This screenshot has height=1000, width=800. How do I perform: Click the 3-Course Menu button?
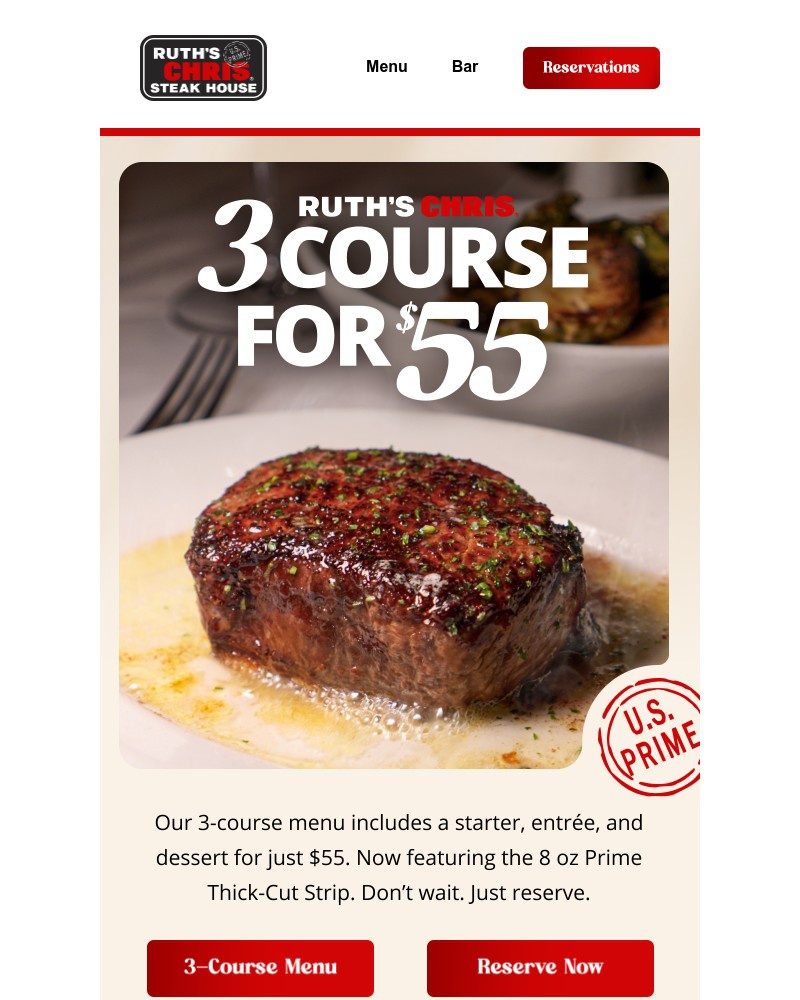pos(260,967)
